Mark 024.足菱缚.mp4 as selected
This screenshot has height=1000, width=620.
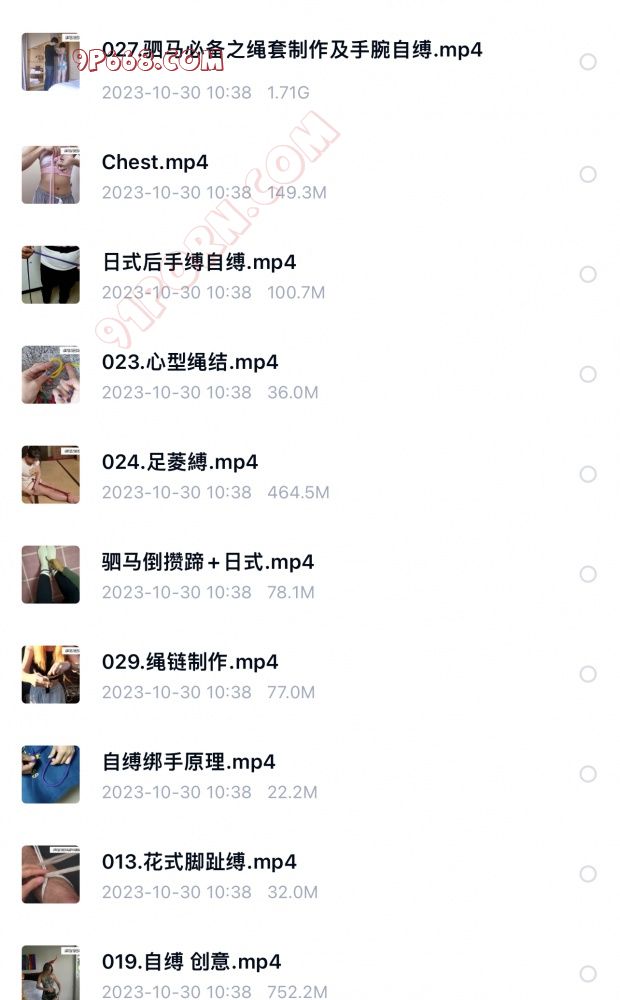588,474
